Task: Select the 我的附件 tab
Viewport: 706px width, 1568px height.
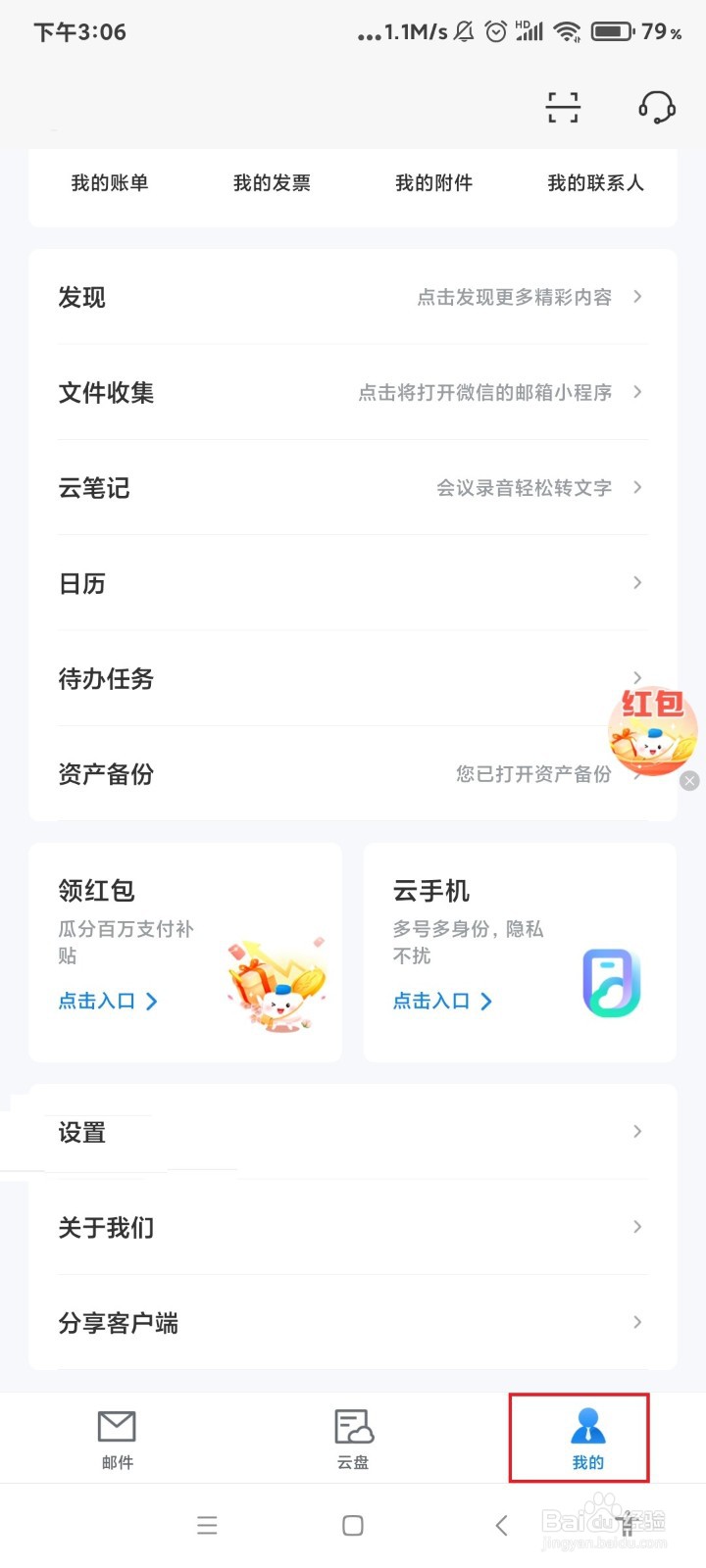Action: point(434,183)
